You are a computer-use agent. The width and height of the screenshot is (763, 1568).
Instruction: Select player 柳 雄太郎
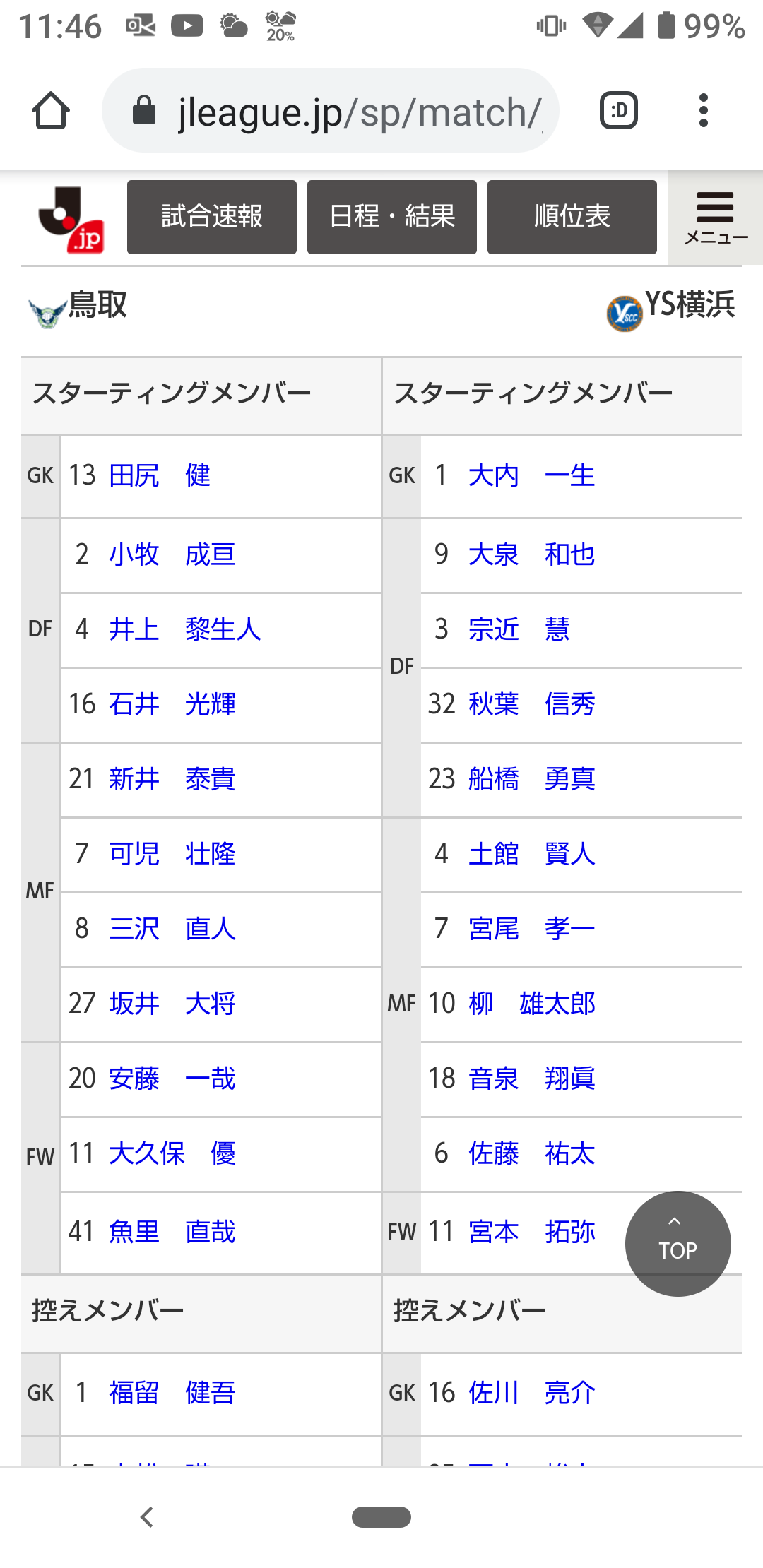point(531,1004)
